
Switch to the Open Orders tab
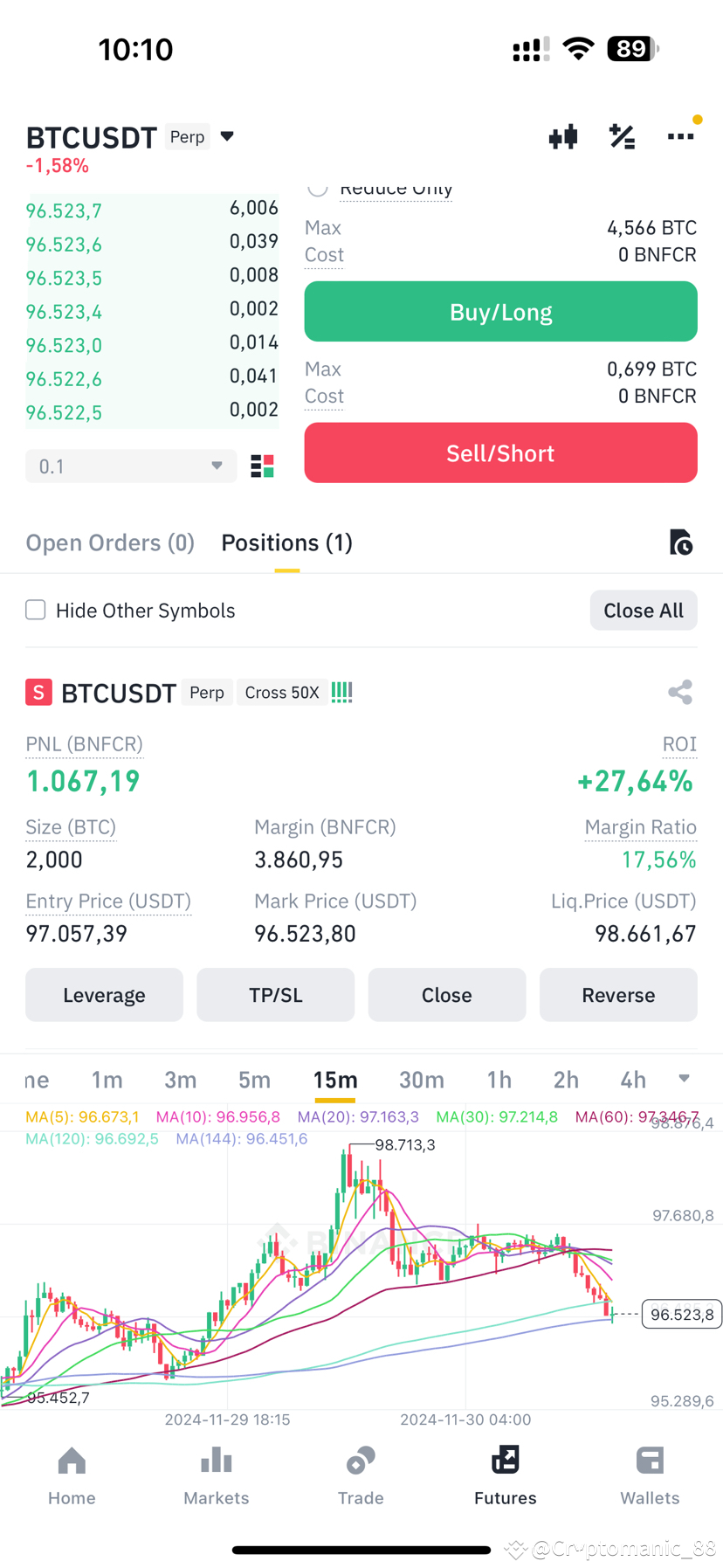[110, 542]
